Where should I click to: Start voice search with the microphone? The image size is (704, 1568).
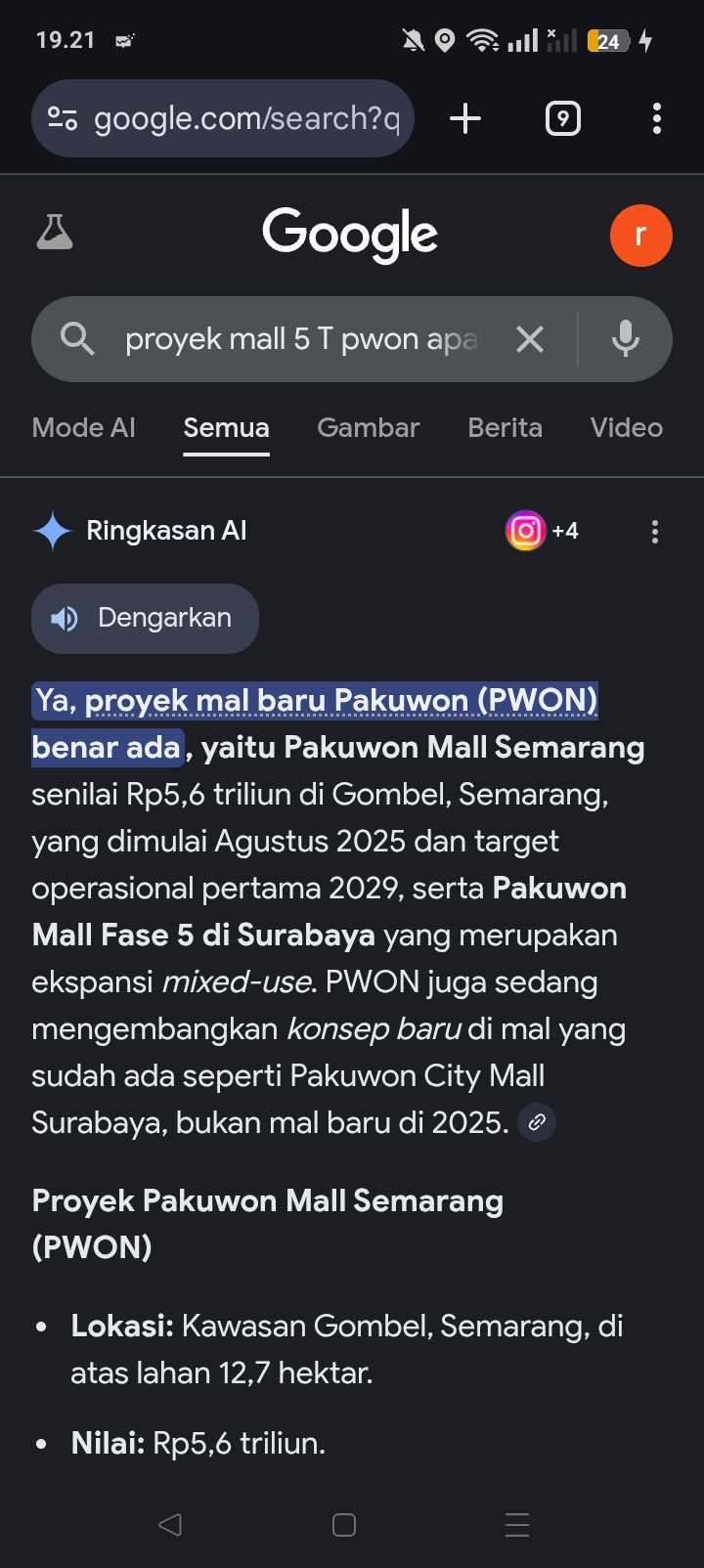(x=625, y=339)
